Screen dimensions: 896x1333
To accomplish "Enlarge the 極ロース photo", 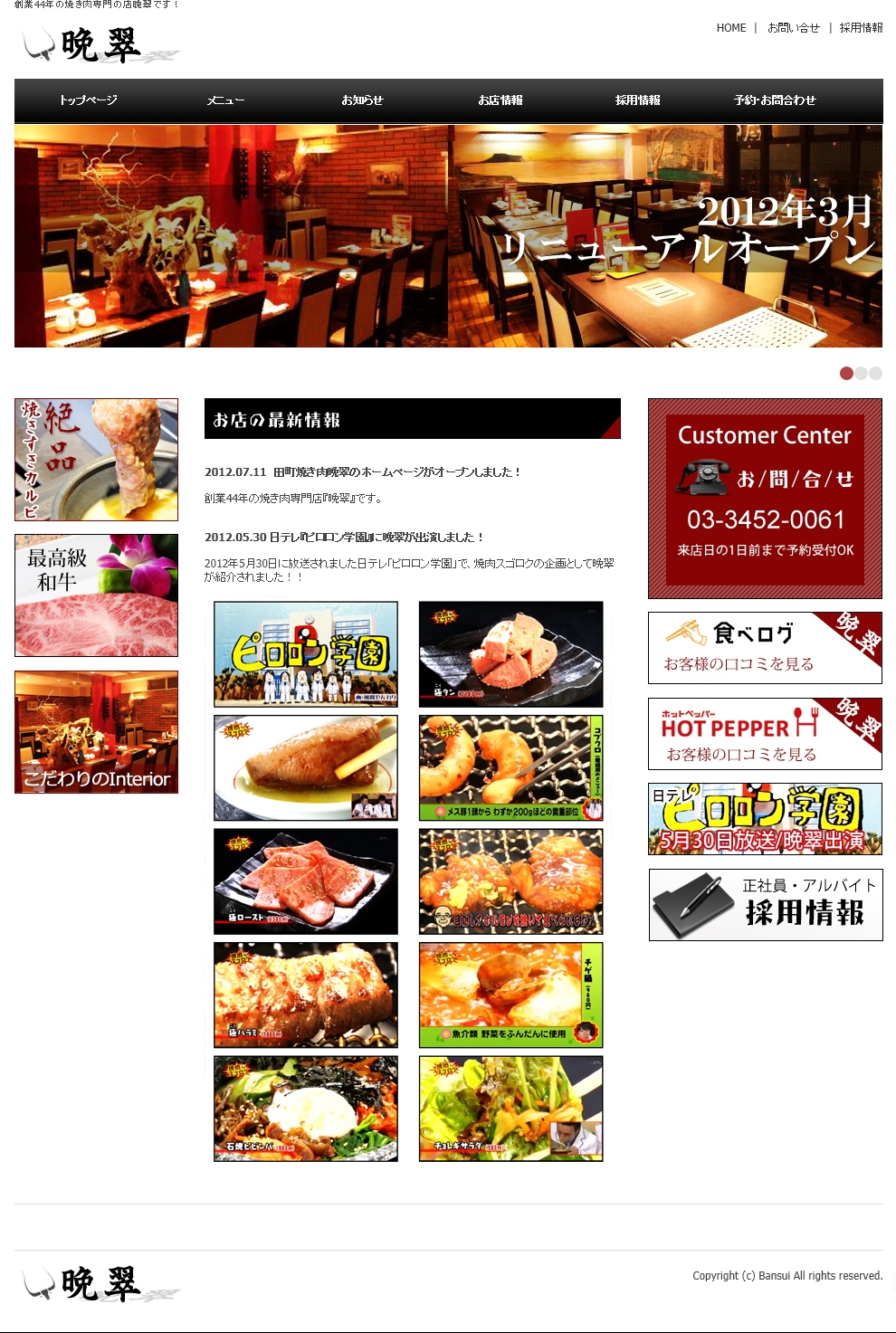I will (306, 881).
